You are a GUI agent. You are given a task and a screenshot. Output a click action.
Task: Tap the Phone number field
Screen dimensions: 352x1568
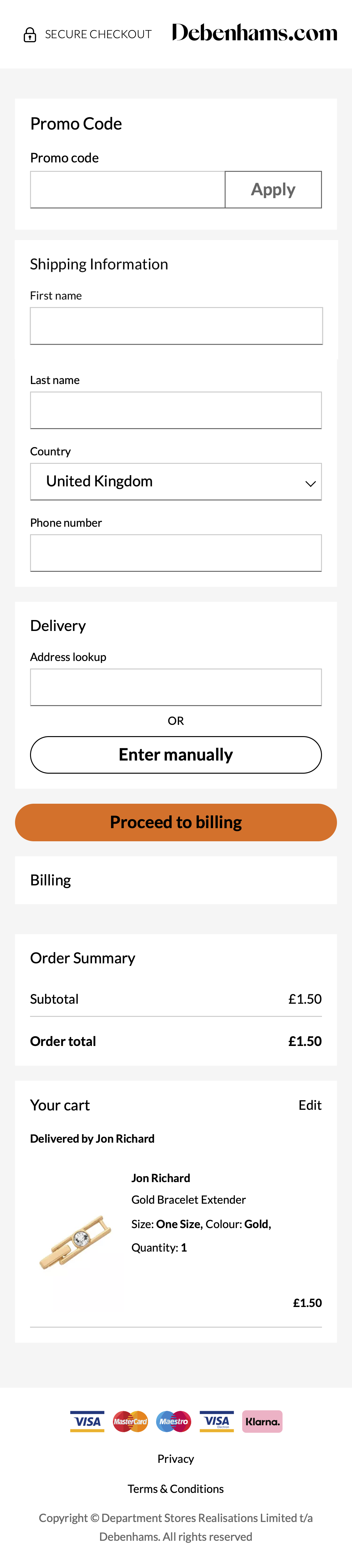[x=176, y=553]
